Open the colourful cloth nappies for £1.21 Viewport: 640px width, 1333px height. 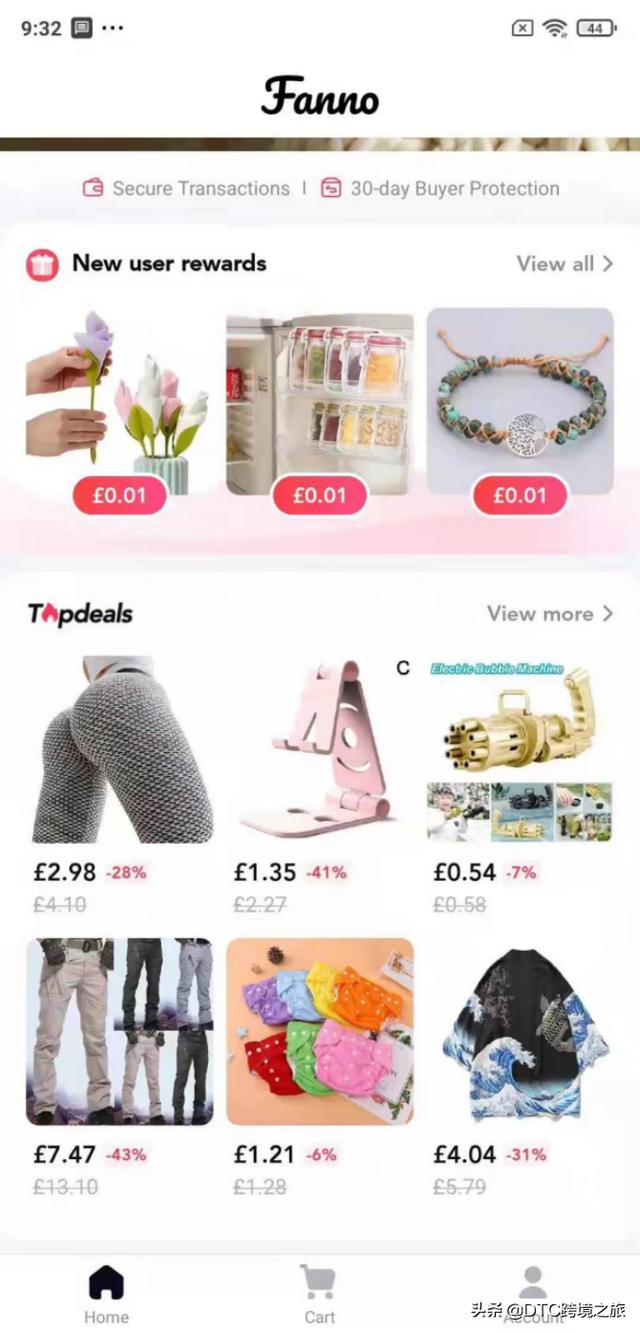coord(319,1032)
